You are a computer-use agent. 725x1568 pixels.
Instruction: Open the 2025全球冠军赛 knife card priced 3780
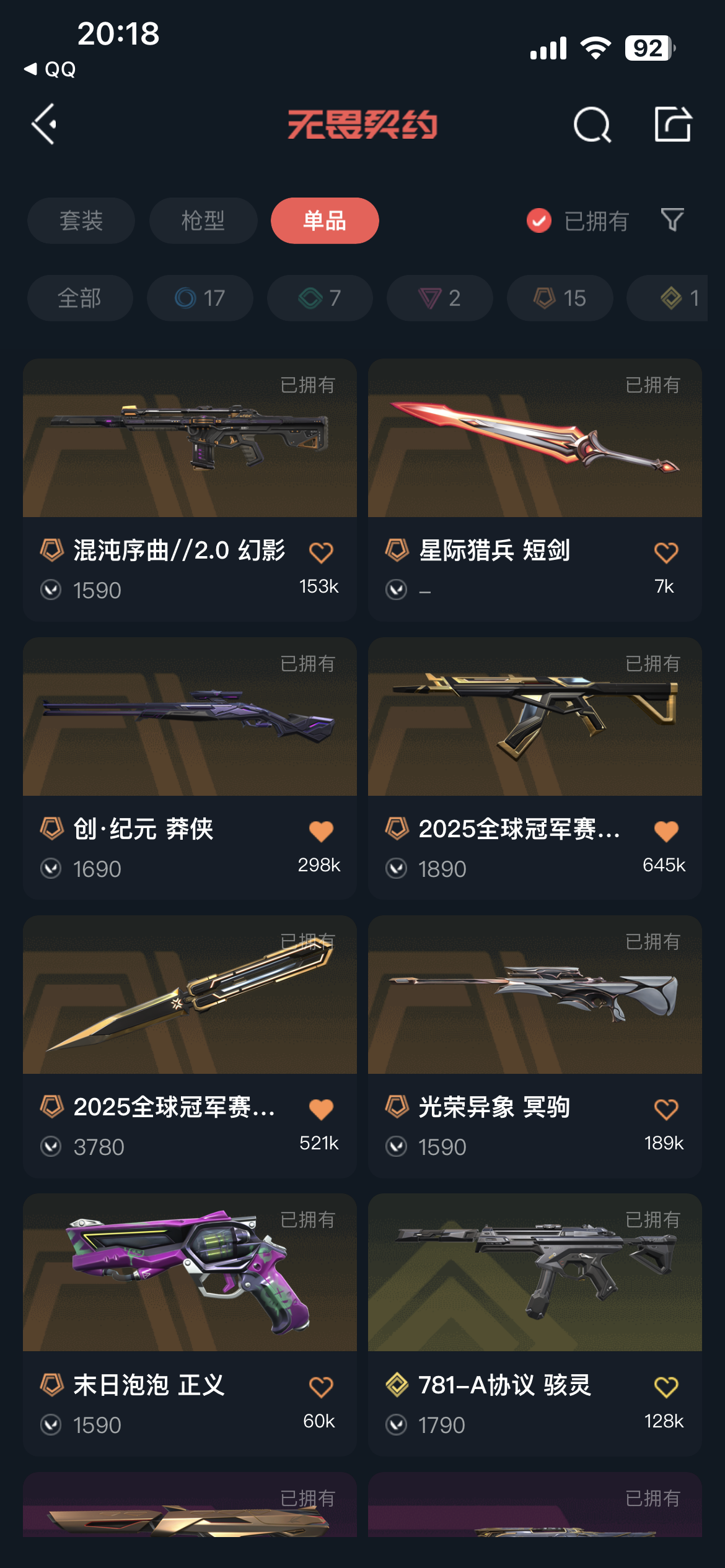point(190,1047)
